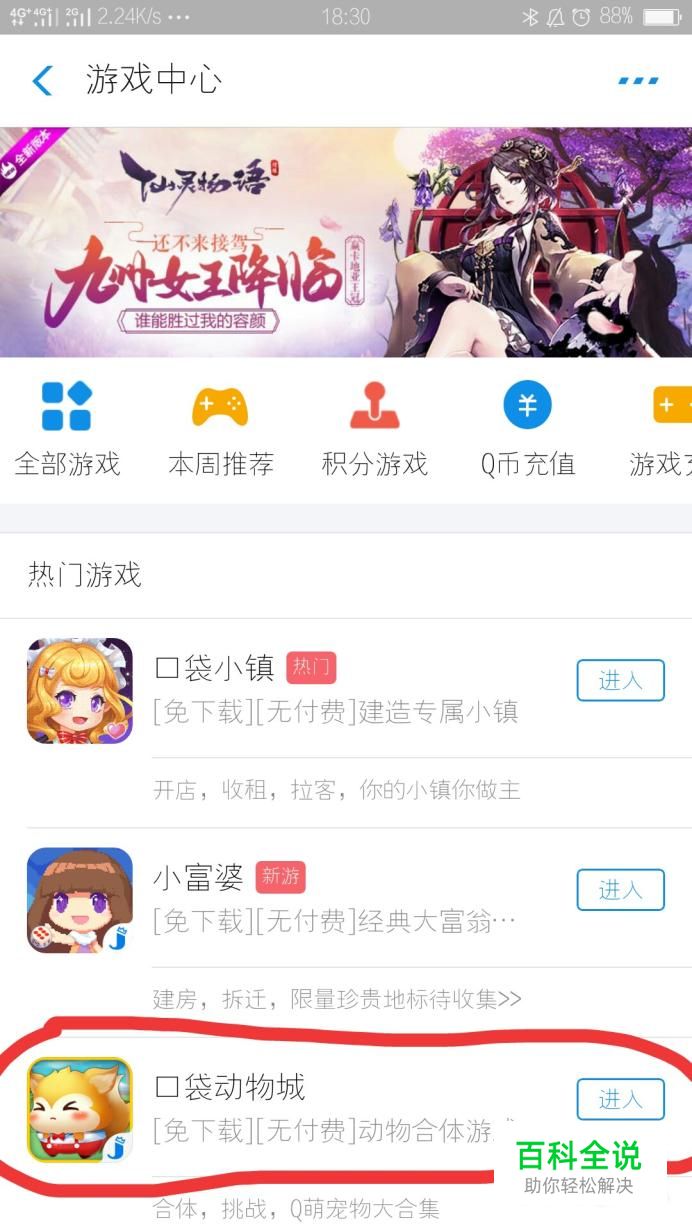This screenshot has width=692, height=1230.
Task: Open 本周推荐 section
Action: point(220,429)
